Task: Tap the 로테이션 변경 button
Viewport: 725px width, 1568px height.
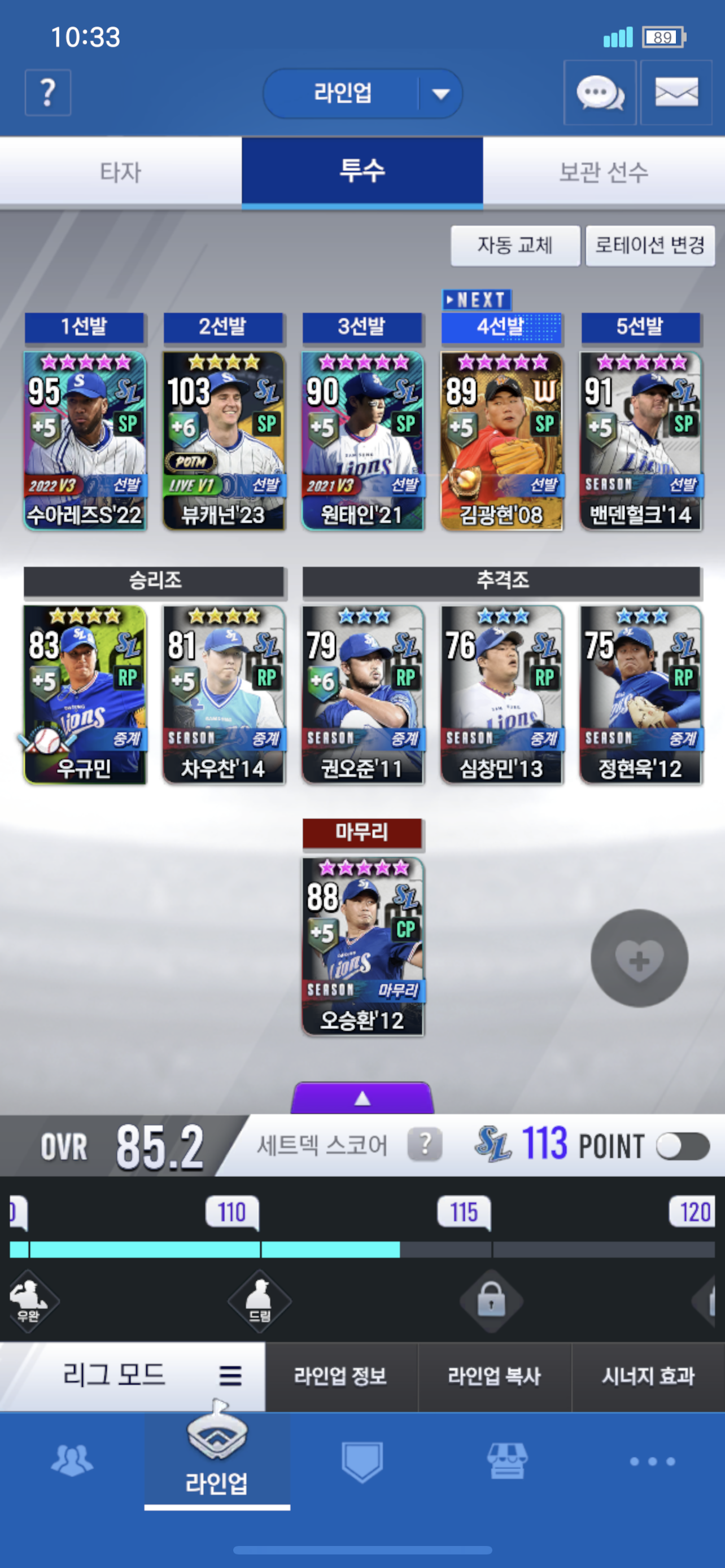Action: [x=649, y=246]
